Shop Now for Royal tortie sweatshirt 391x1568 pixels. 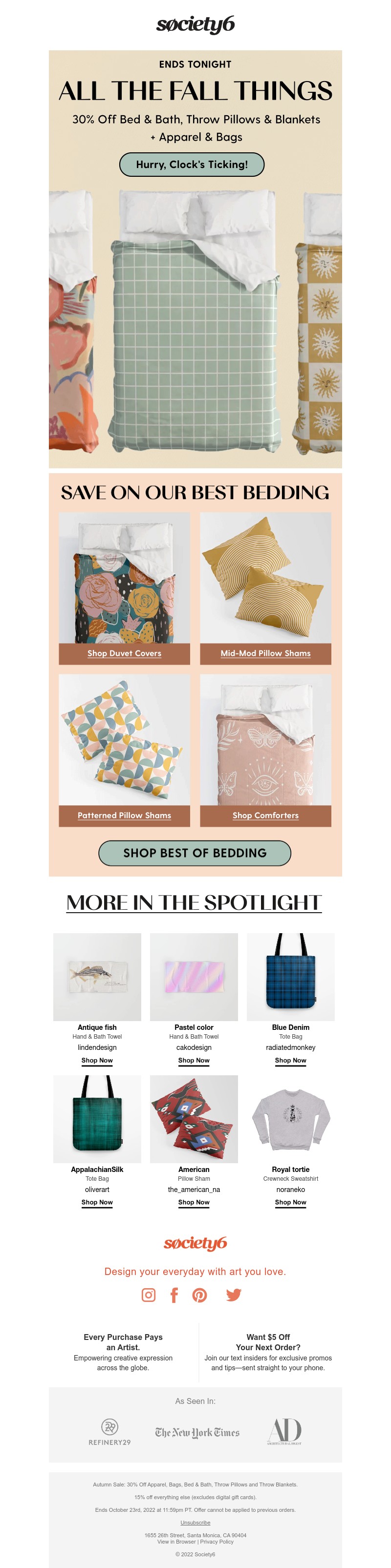(290, 1202)
